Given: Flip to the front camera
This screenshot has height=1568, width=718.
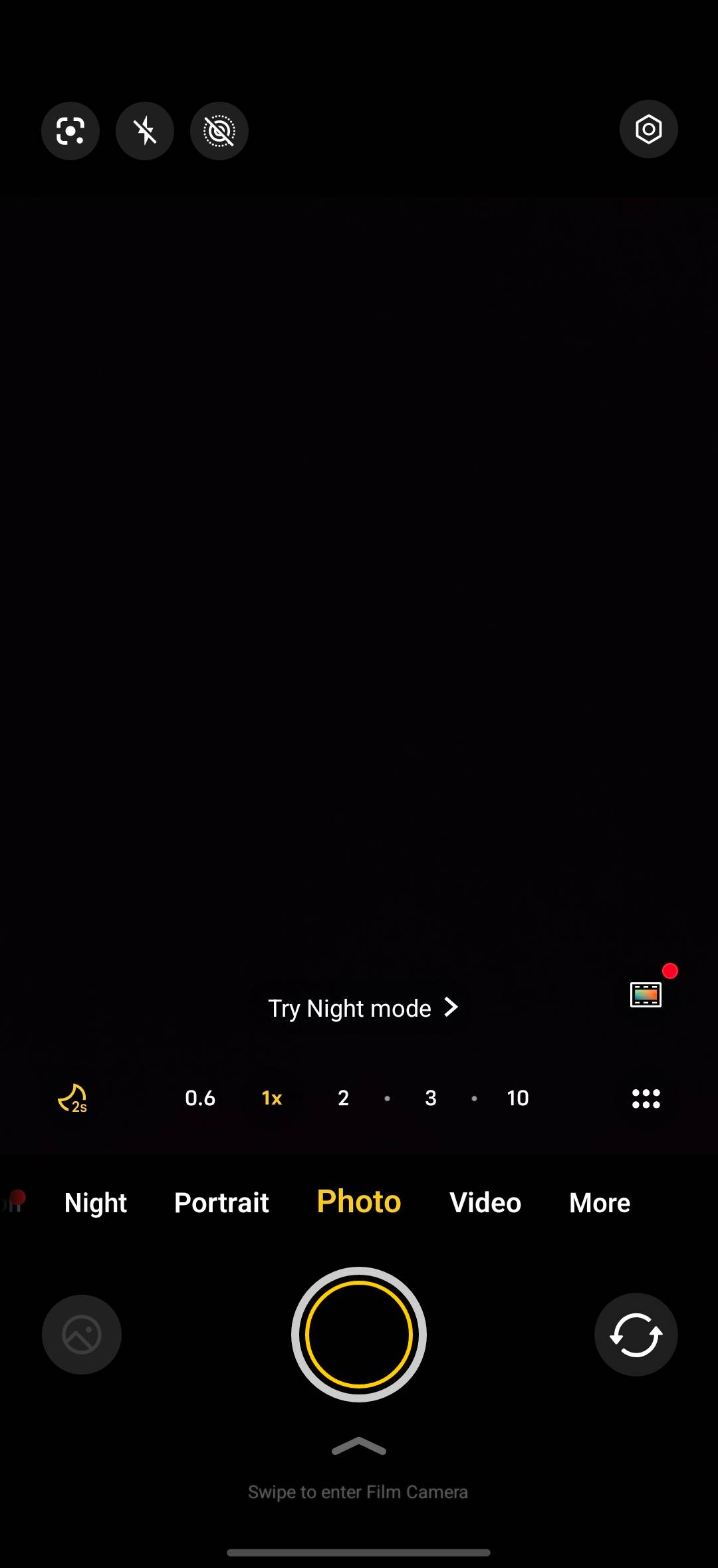Looking at the screenshot, I should tap(636, 1335).
